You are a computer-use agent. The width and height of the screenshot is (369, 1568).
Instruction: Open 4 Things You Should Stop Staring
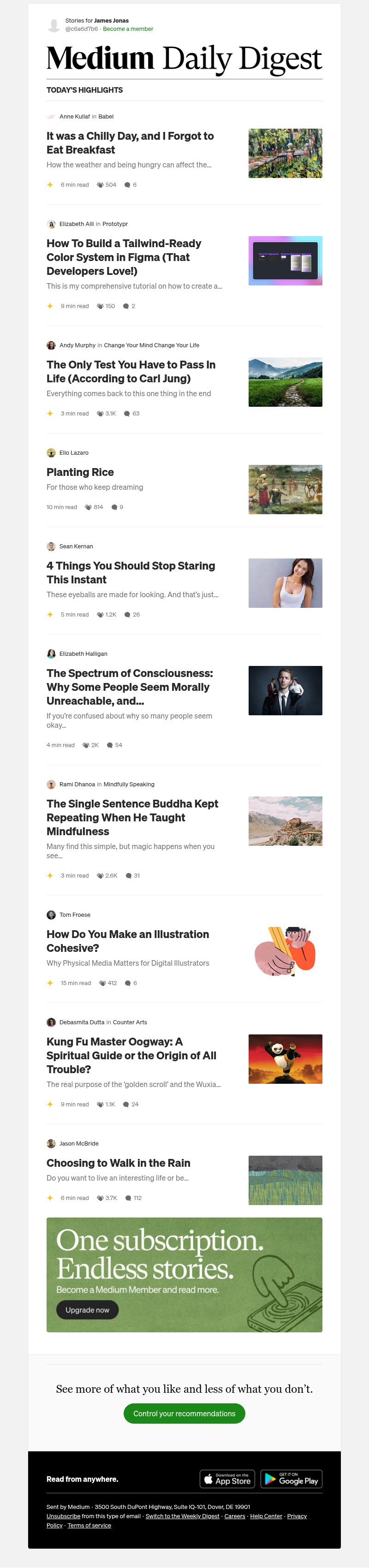pos(131,572)
